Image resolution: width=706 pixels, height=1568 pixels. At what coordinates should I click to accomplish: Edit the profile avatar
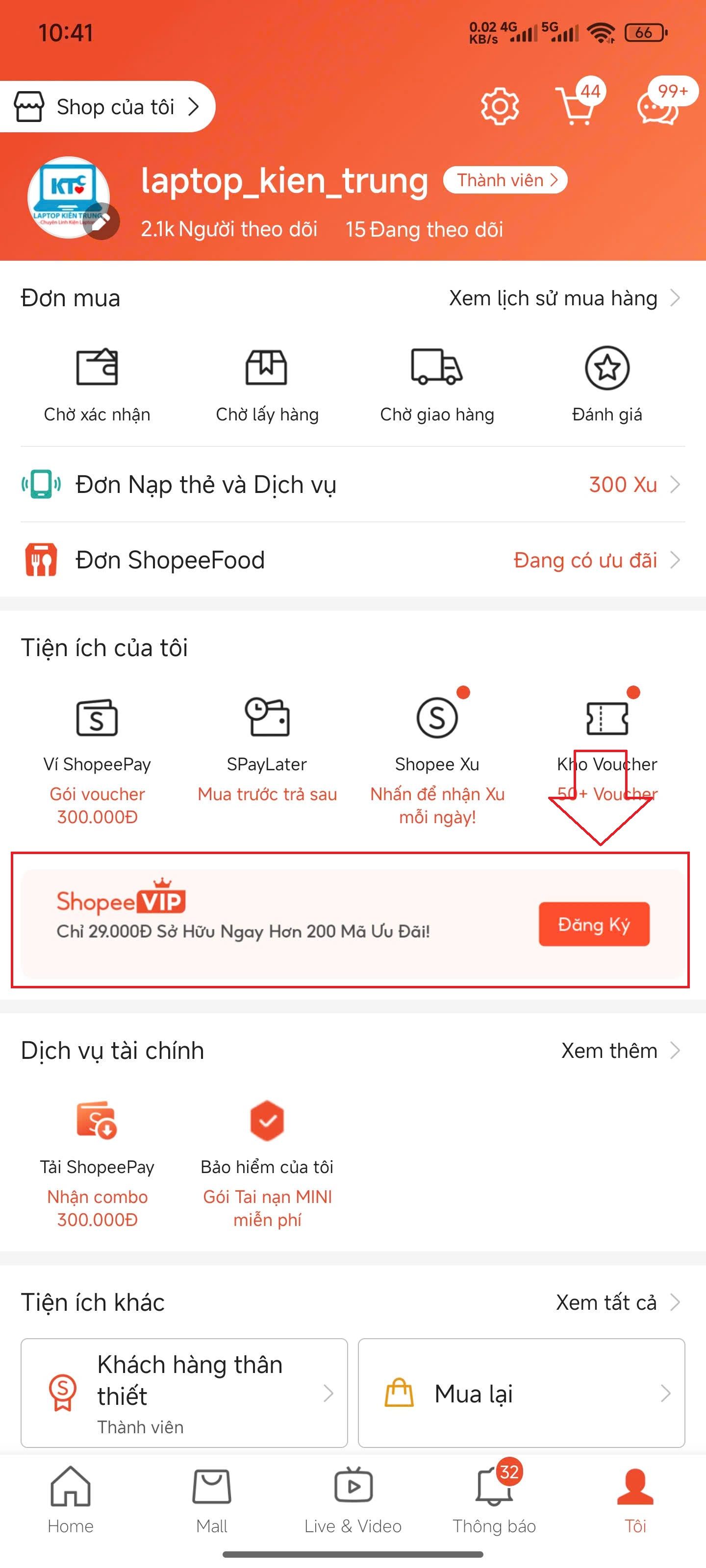tap(101, 222)
